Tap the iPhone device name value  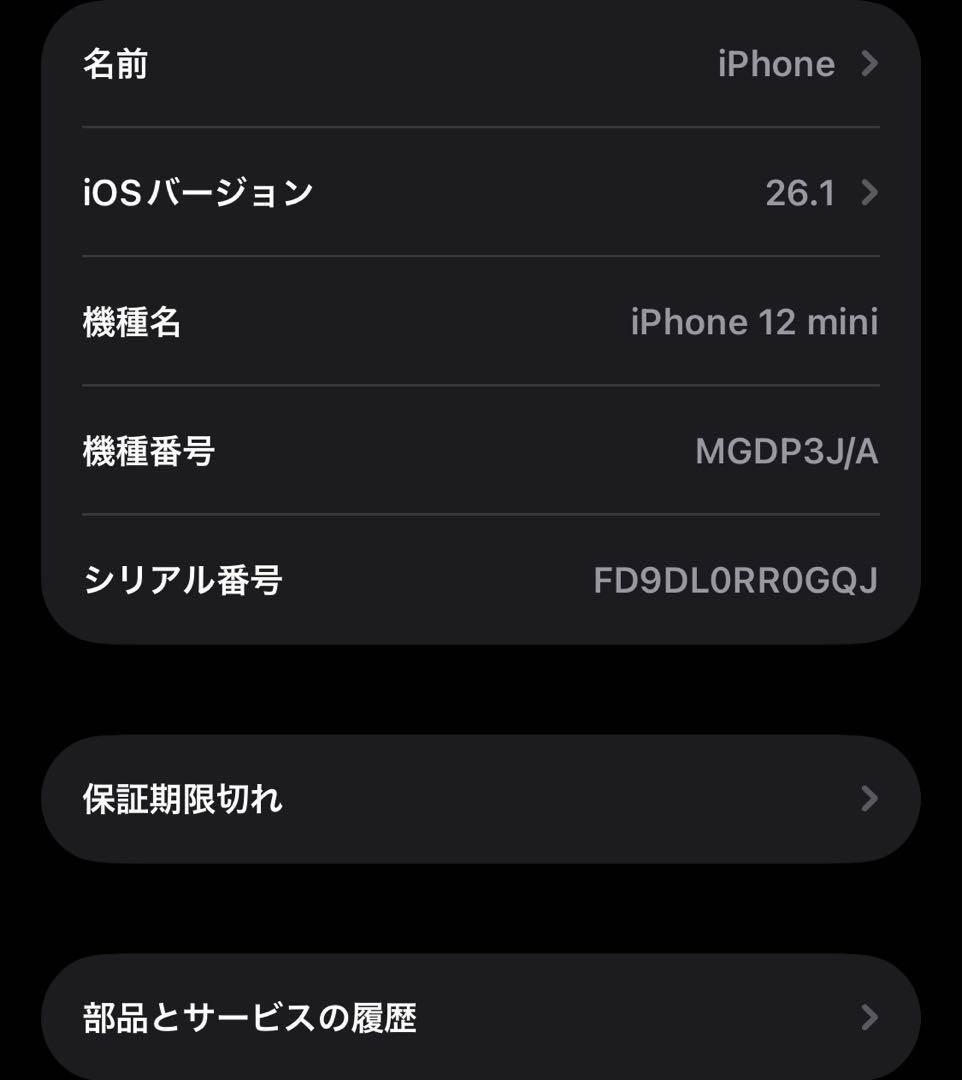click(775, 64)
